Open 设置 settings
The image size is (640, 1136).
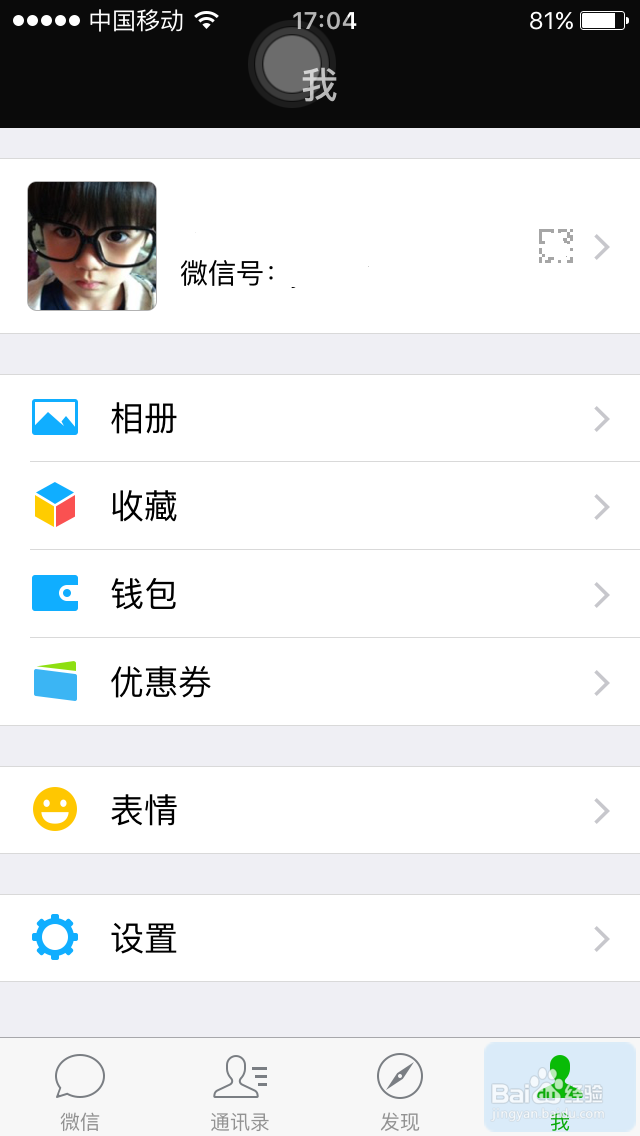pyautogui.click(x=320, y=938)
